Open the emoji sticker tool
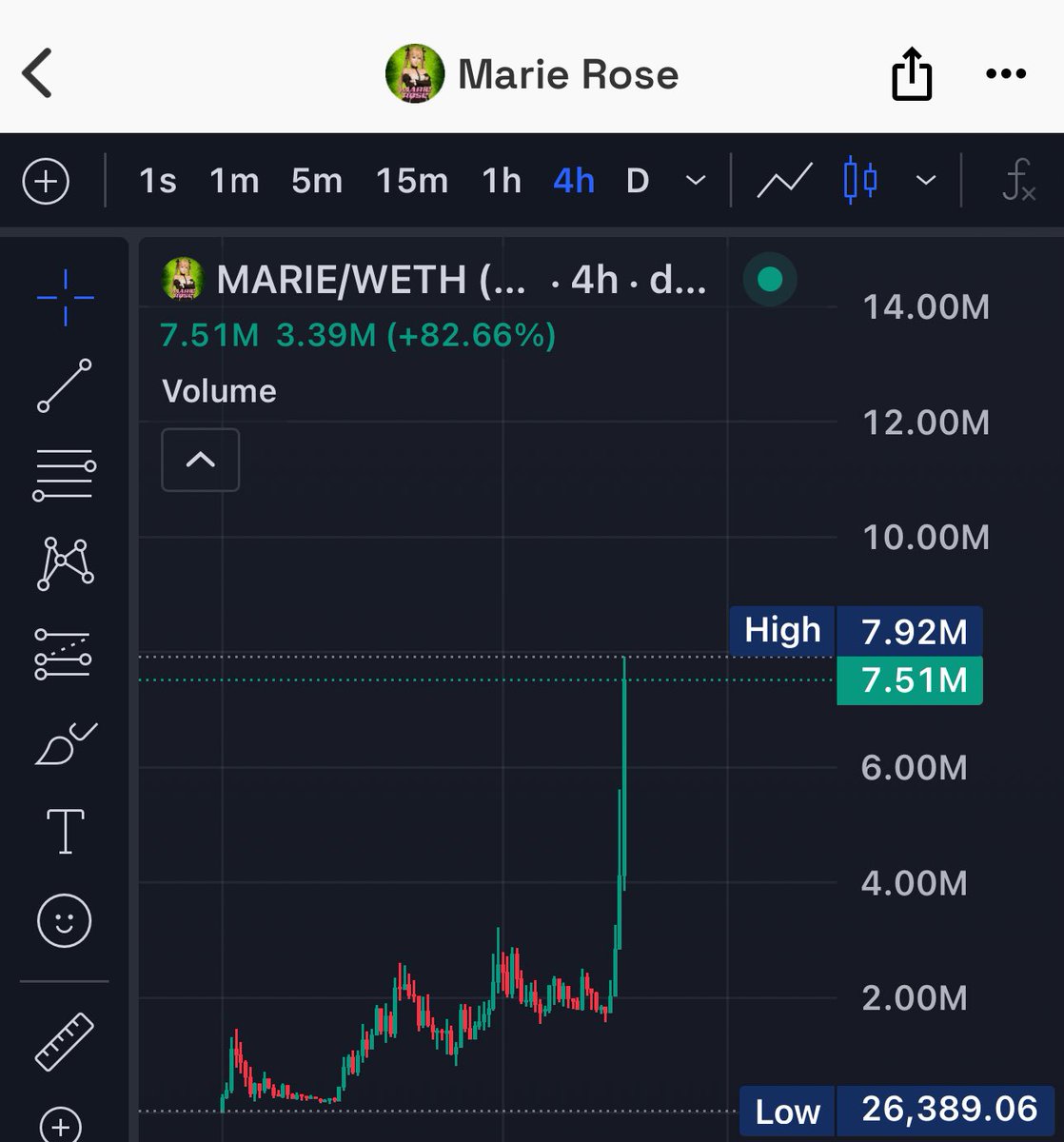 click(65, 920)
